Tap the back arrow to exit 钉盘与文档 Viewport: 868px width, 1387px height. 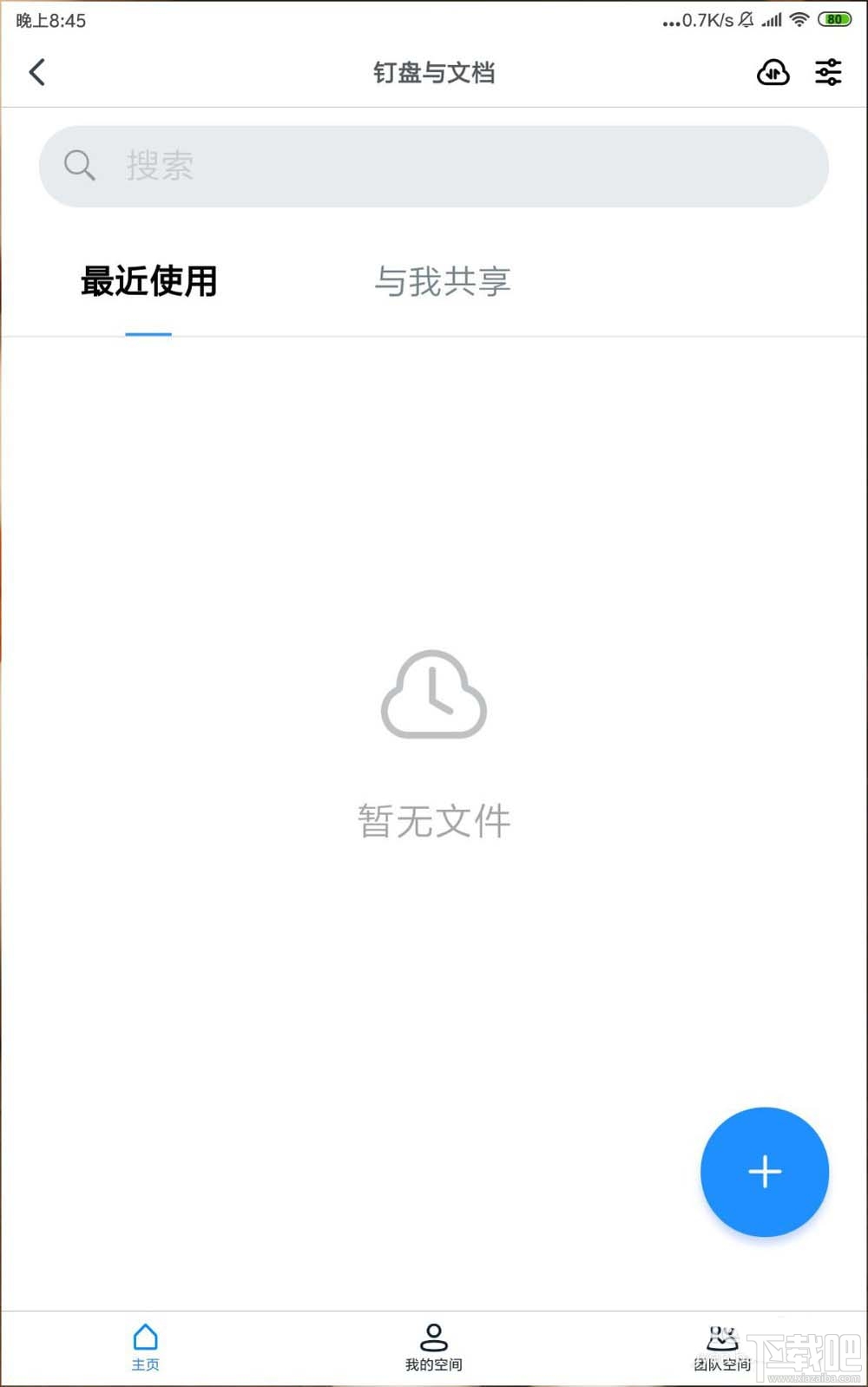36,72
